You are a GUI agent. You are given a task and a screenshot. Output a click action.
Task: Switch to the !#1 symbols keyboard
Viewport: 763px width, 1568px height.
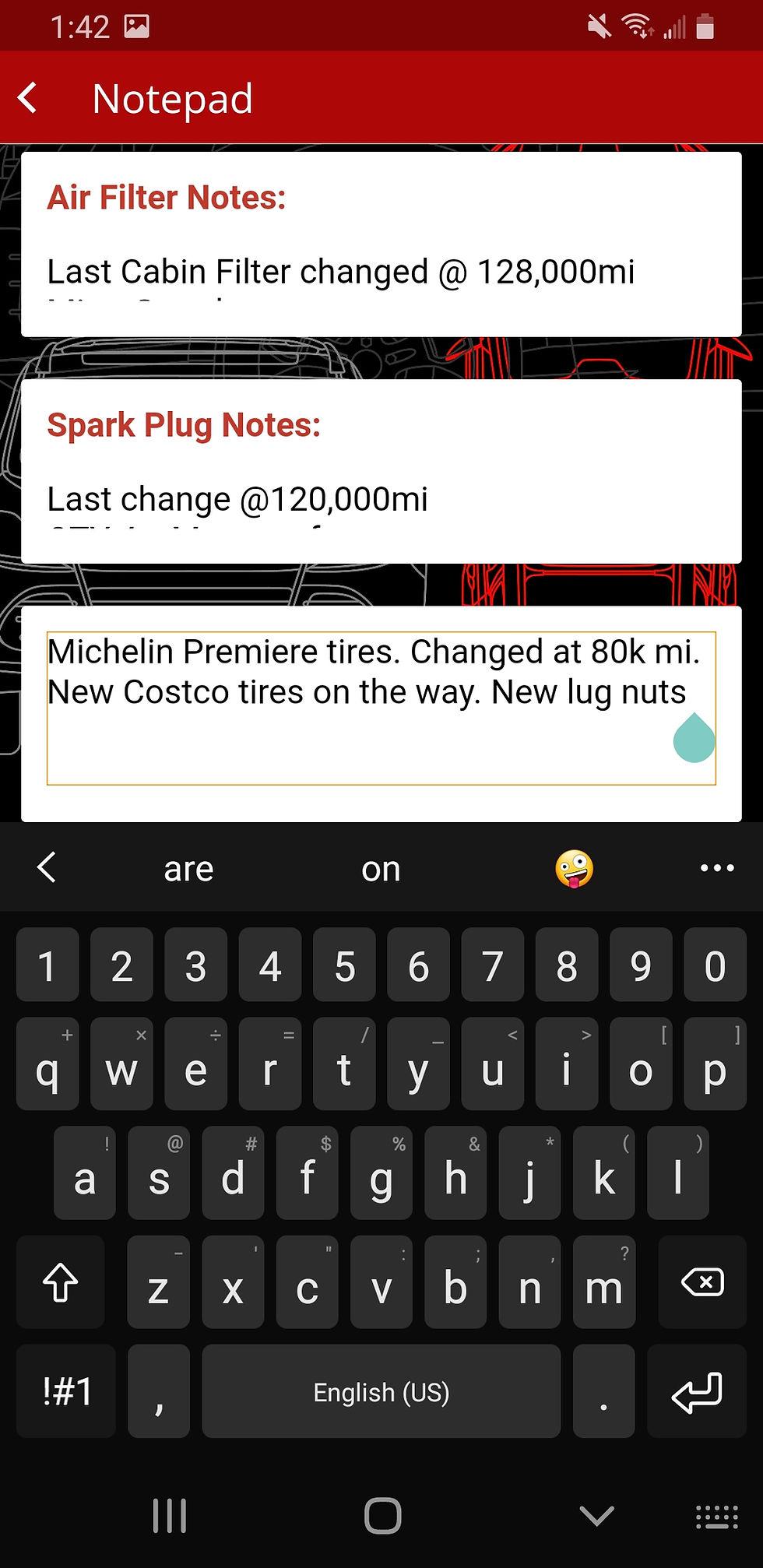click(66, 1391)
